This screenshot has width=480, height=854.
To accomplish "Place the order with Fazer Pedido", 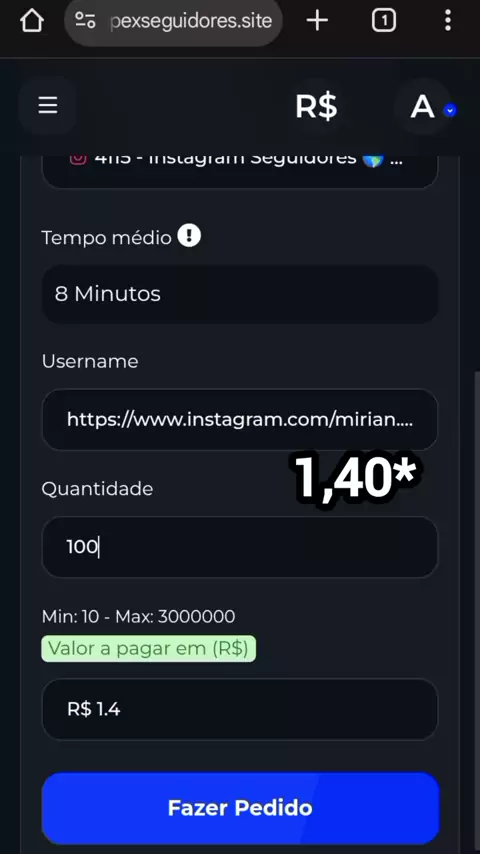I will point(240,808).
